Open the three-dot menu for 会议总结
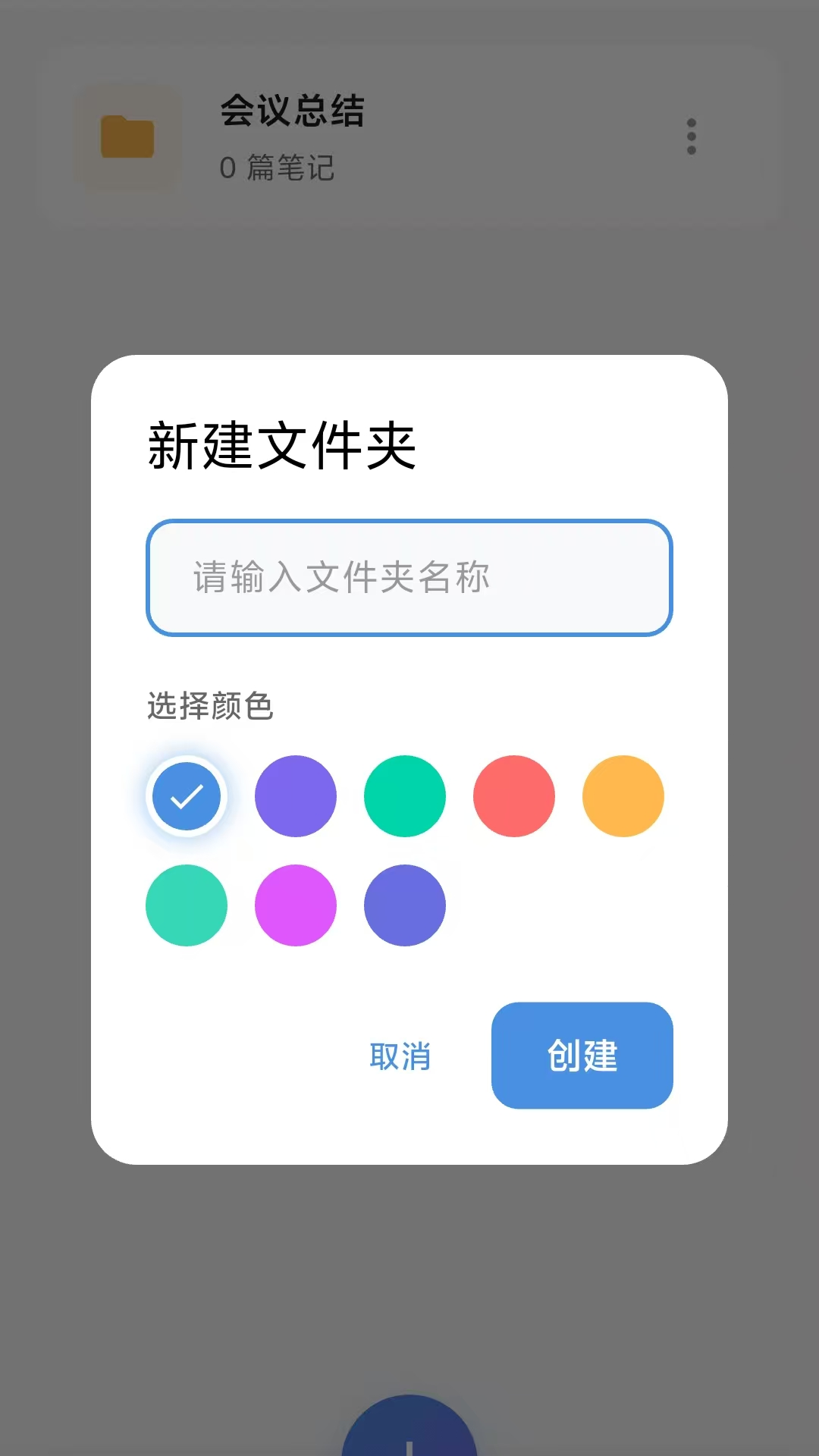 tap(691, 136)
